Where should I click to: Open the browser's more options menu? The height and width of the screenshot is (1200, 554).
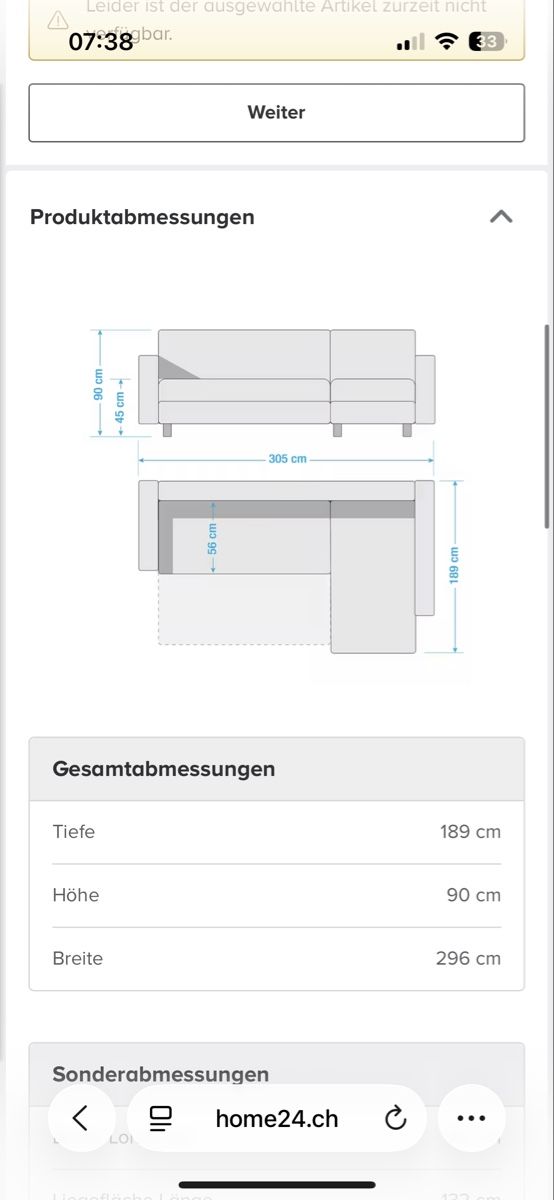pyautogui.click(x=471, y=1118)
